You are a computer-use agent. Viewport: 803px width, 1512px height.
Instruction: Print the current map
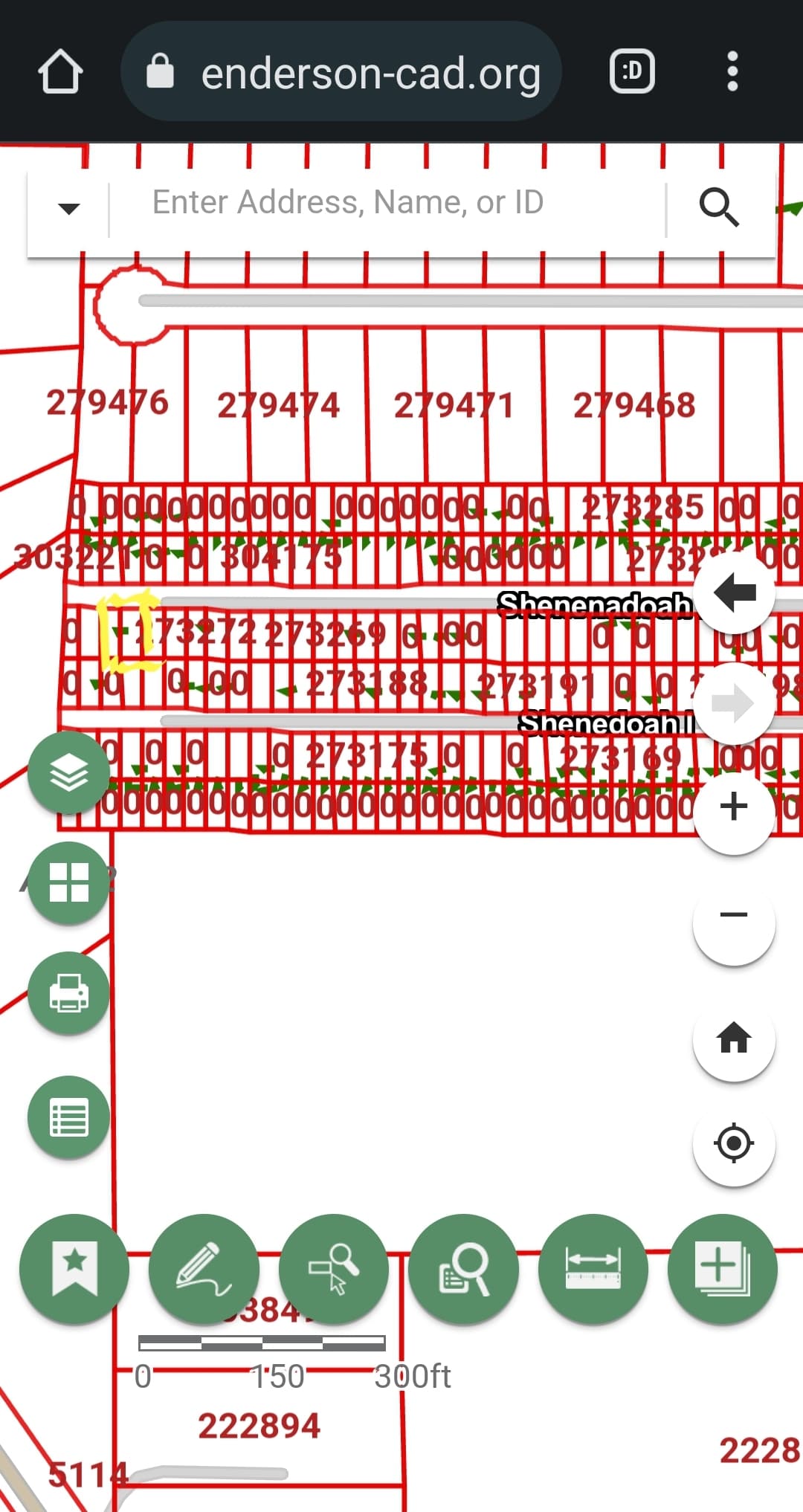click(68, 993)
